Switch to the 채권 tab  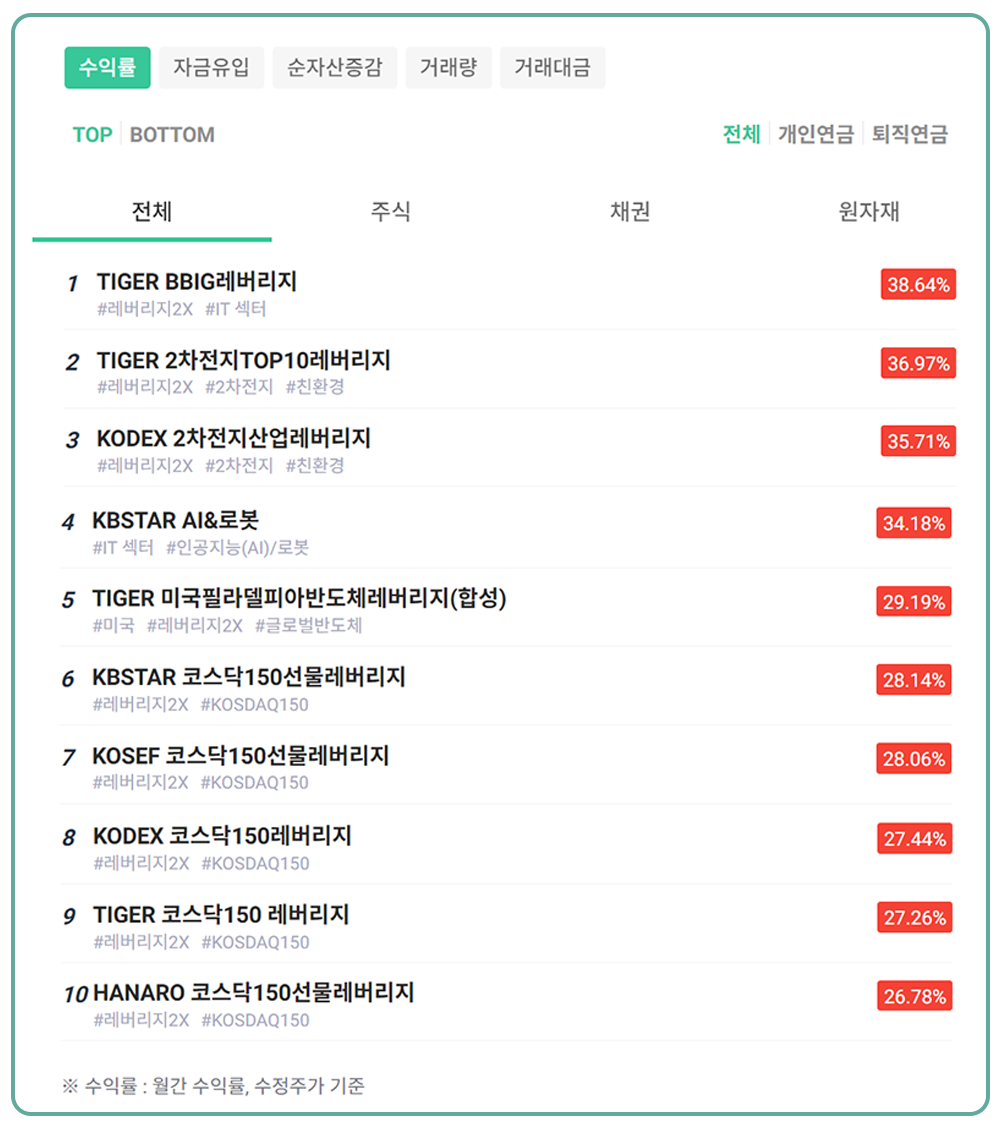click(630, 212)
